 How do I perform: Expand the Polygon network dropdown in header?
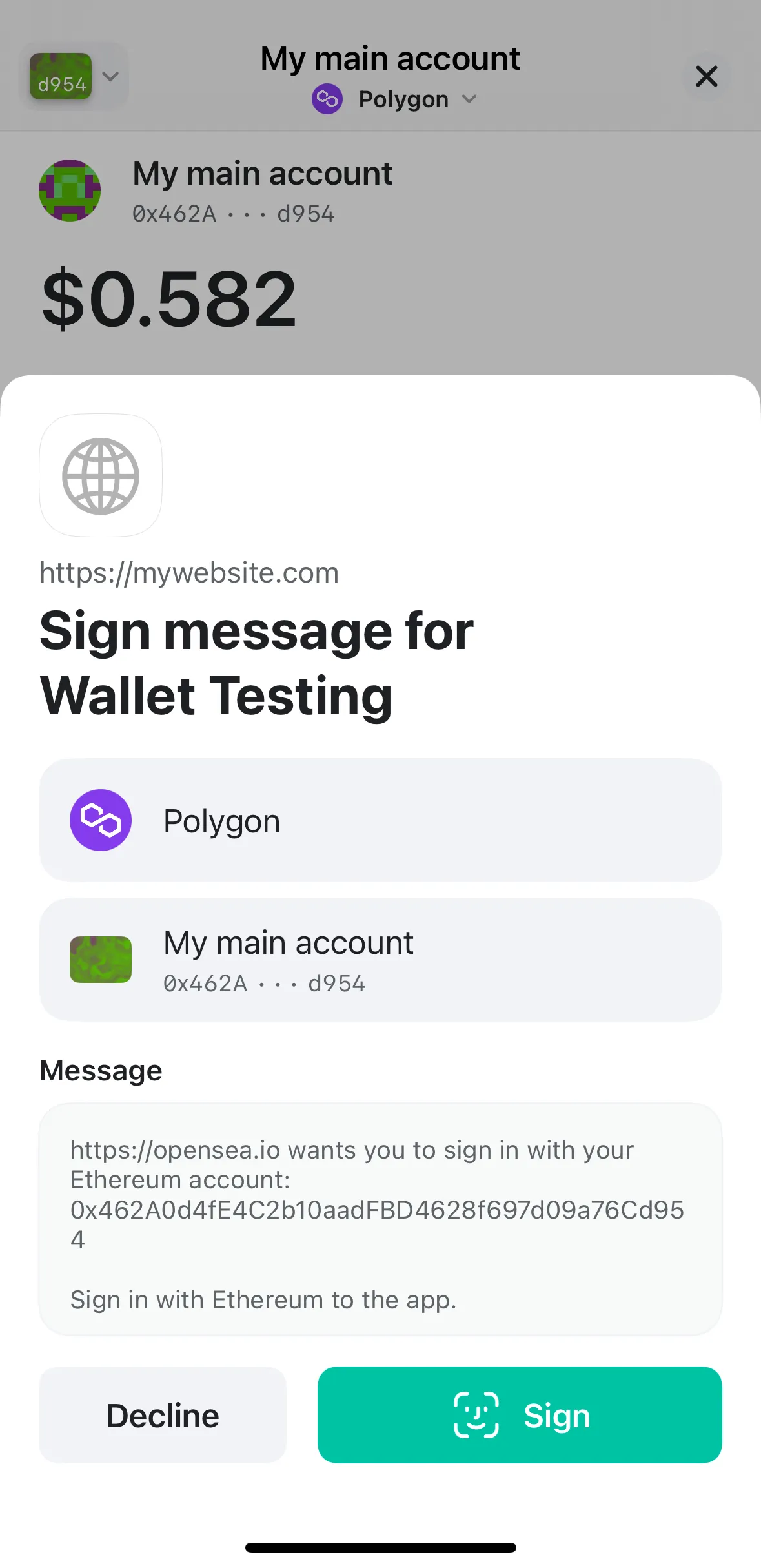click(469, 99)
